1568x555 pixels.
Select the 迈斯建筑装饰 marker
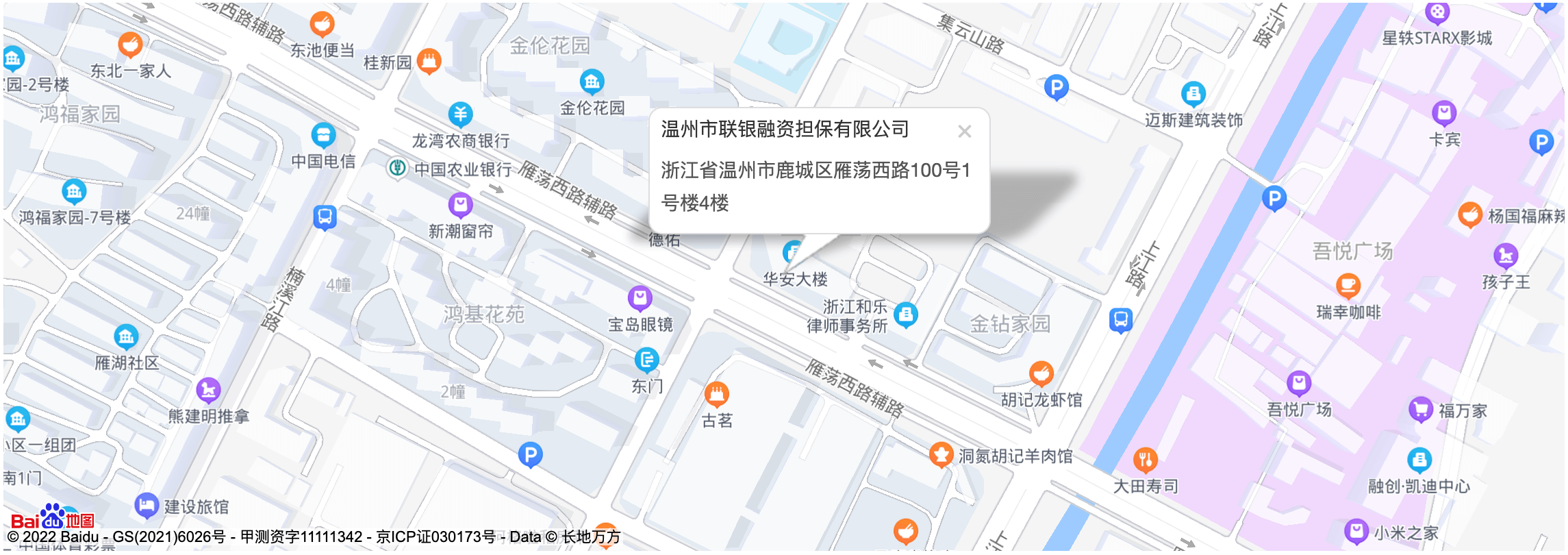1193,94
